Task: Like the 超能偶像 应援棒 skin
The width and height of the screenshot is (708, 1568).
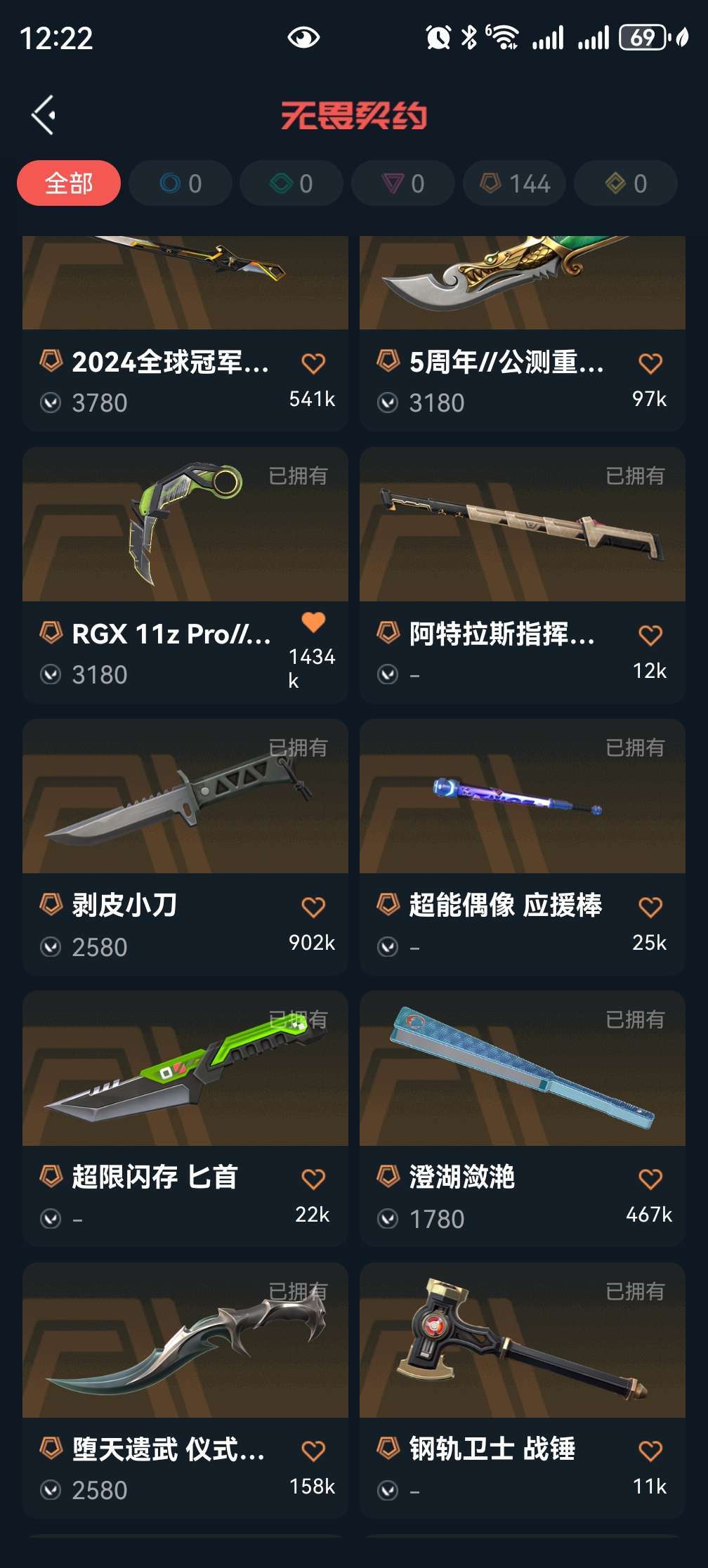Action: 650,907
